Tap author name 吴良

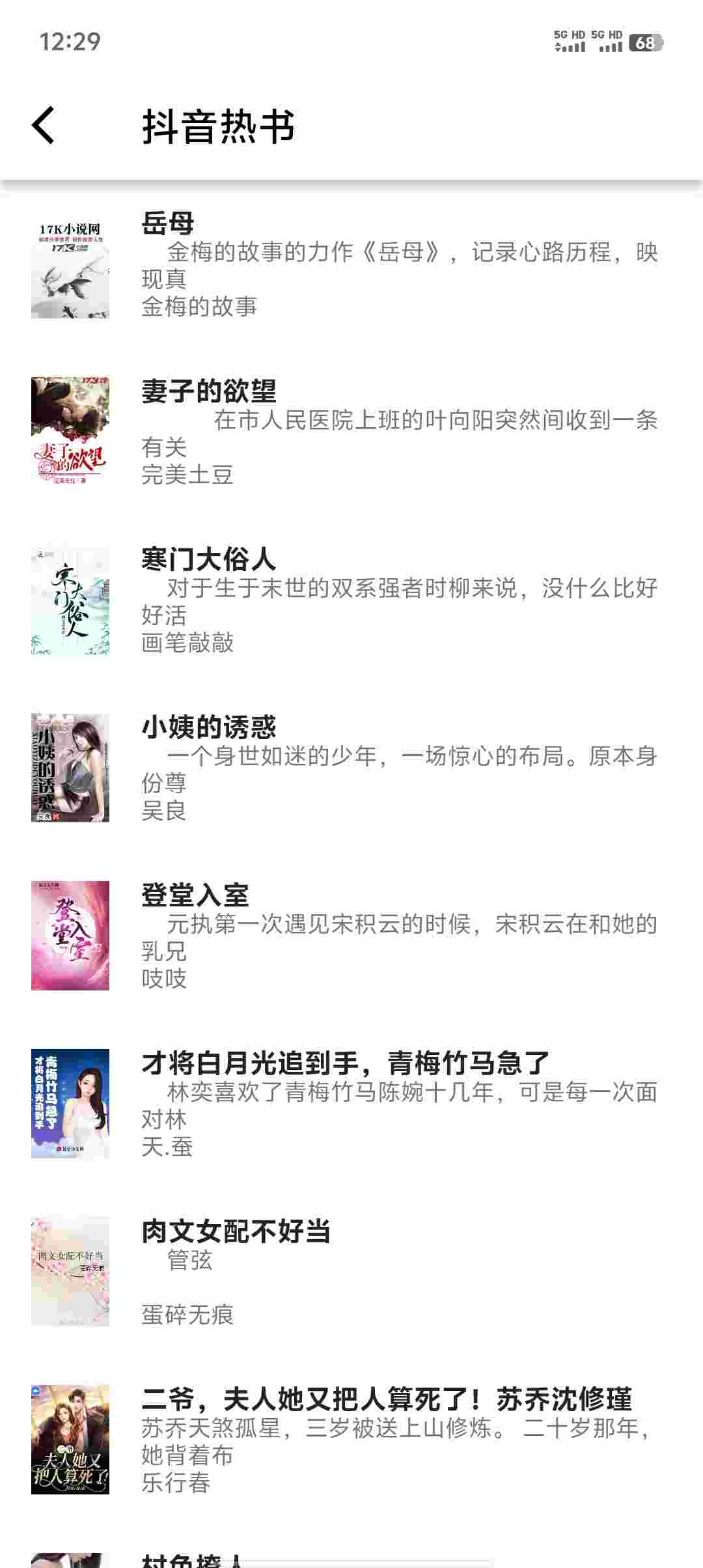click(x=163, y=812)
